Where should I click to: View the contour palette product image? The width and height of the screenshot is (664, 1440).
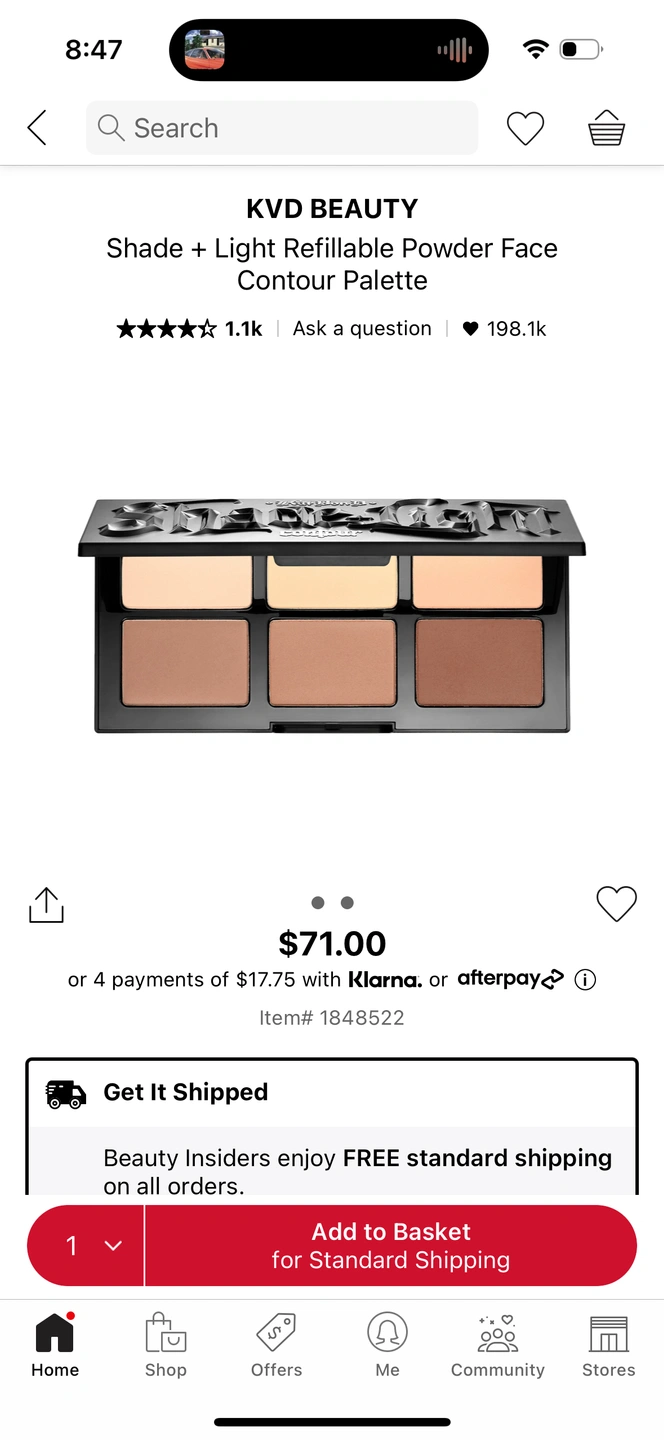(x=332, y=615)
